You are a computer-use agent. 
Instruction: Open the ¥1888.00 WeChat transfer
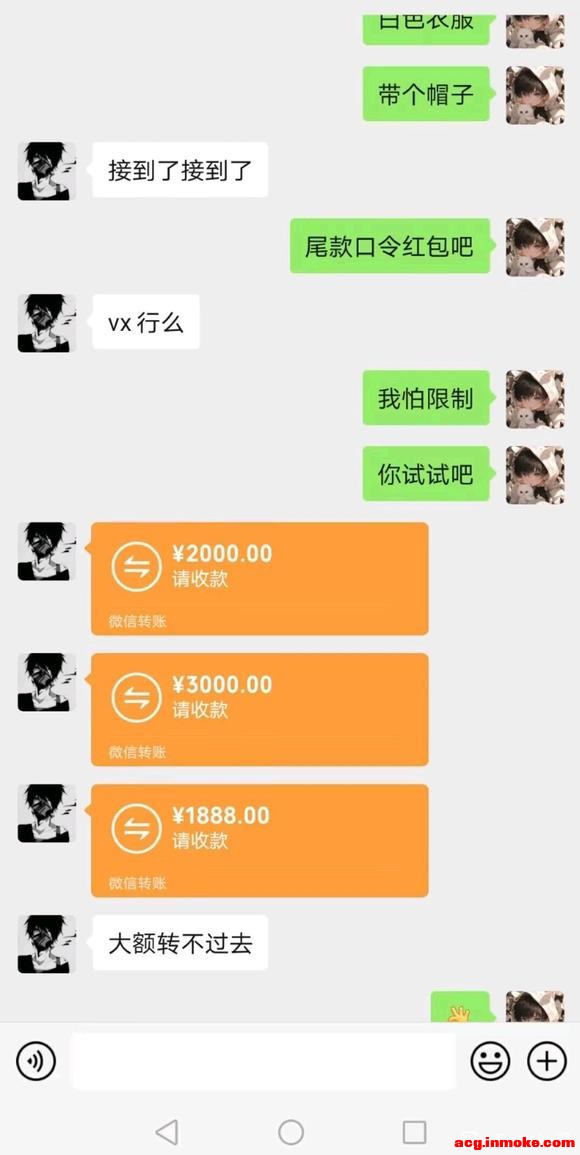pos(259,840)
